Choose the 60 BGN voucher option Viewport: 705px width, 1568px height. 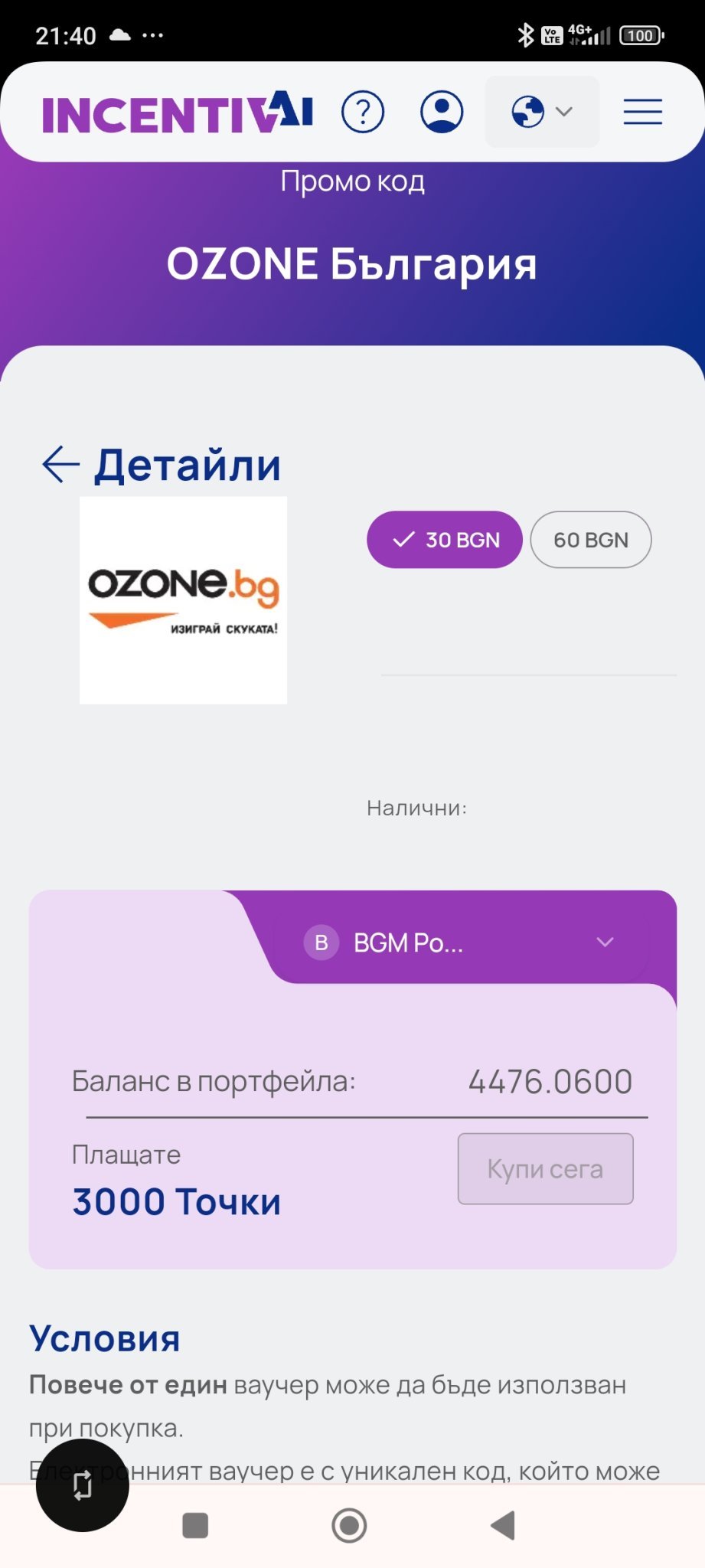click(x=590, y=540)
